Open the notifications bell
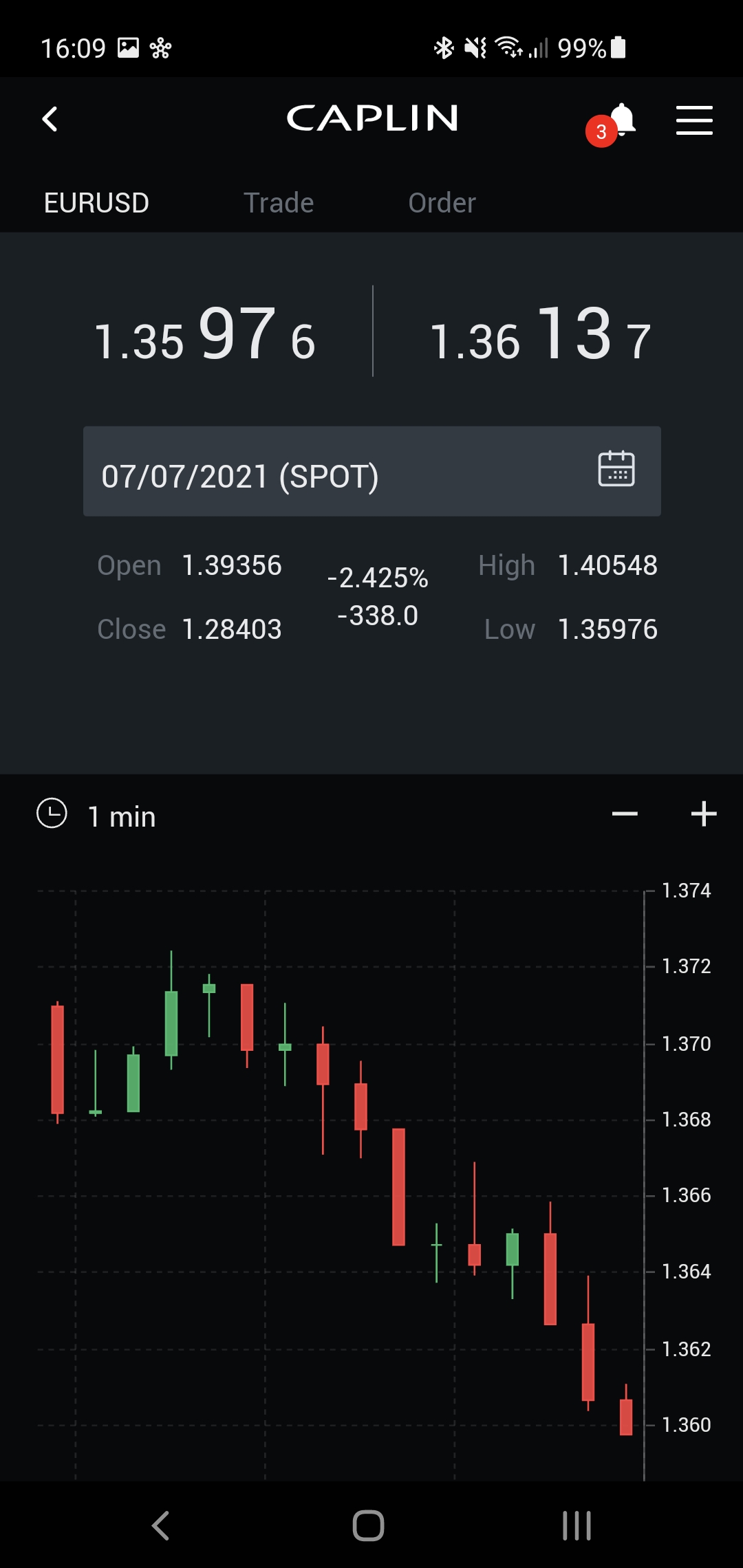The height and width of the screenshot is (1568, 743). click(621, 120)
